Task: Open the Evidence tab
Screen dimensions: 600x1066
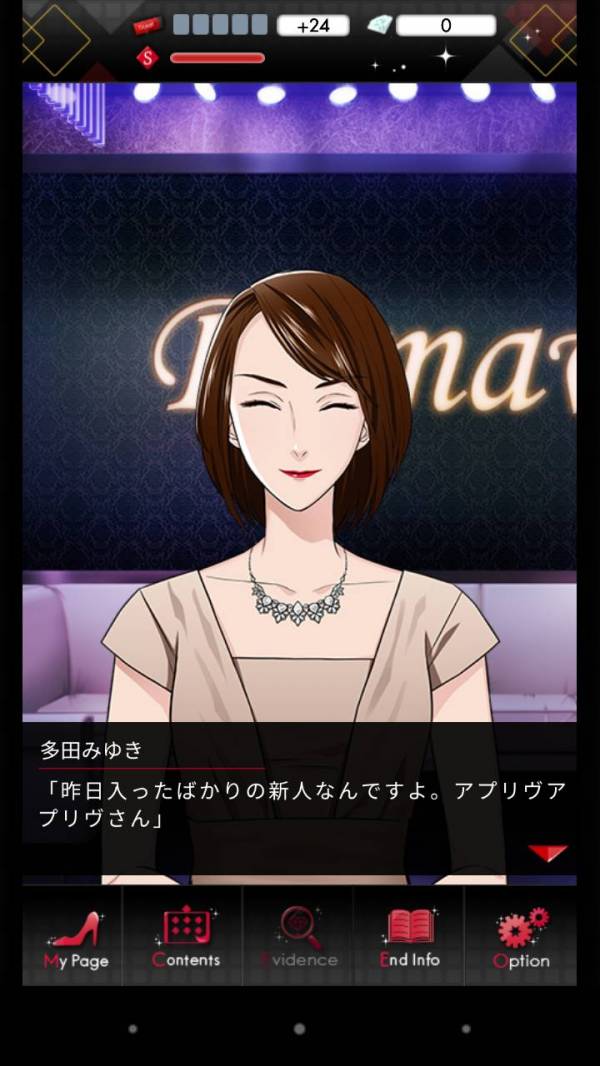Action: point(298,938)
